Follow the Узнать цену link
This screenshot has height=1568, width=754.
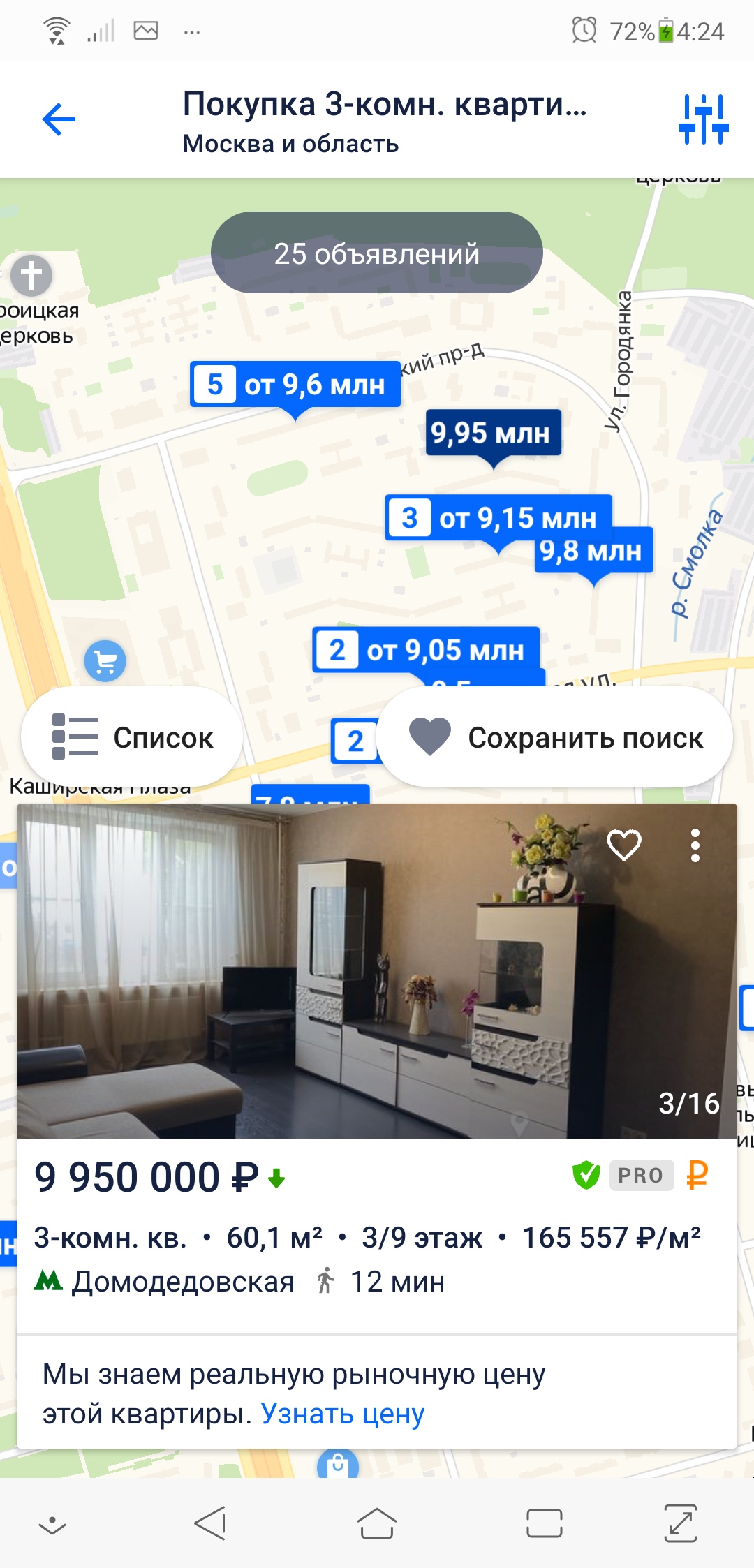pyautogui.click(x=342, y=1414)
